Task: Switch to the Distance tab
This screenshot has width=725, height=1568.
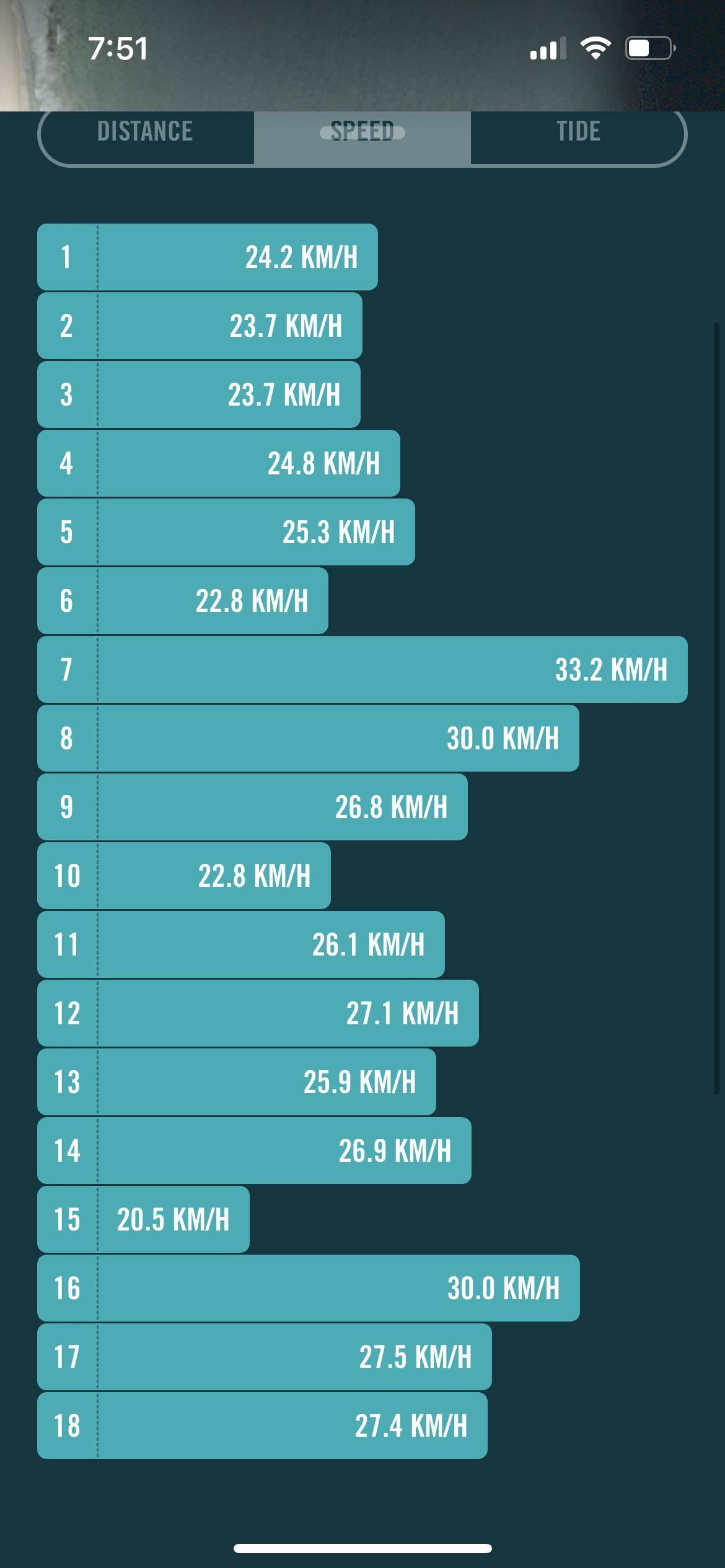Action: coord(145,132)
